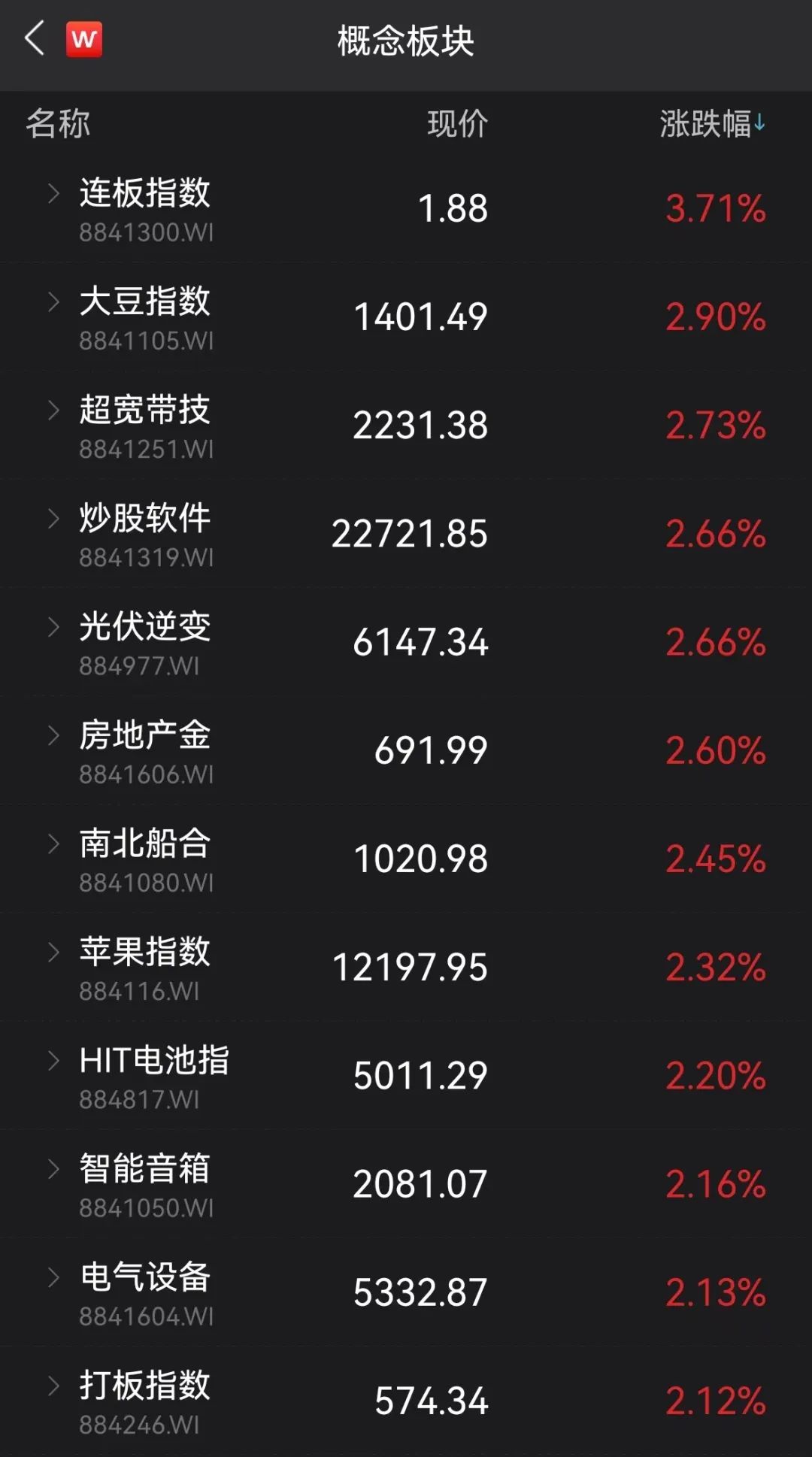Go back using the top-left arrow

click(x=35, y=39)
